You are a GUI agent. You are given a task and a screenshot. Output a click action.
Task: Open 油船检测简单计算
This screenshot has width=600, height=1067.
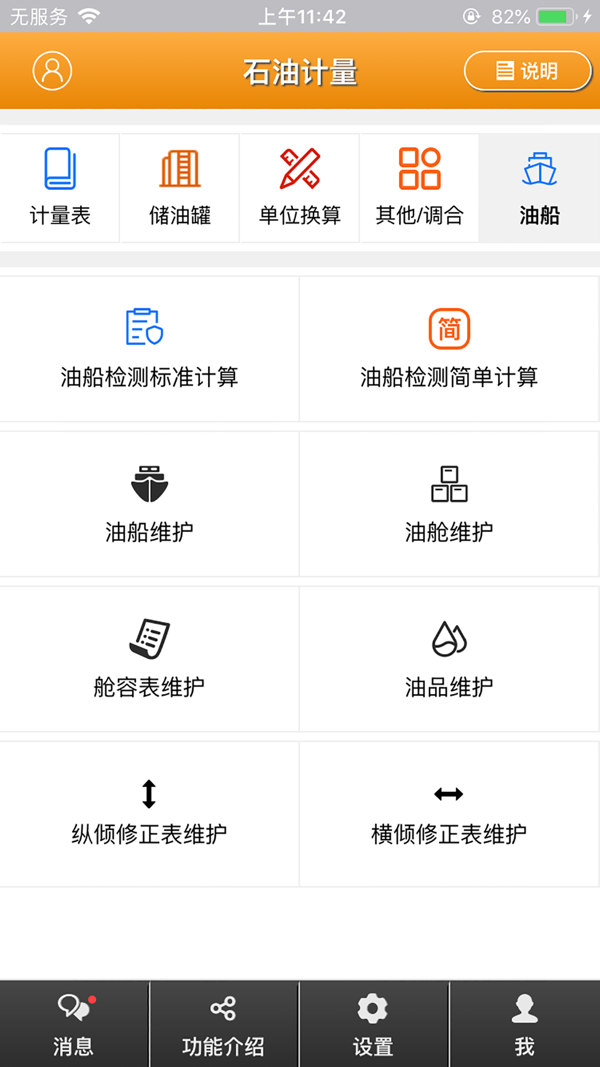(449, 349)
